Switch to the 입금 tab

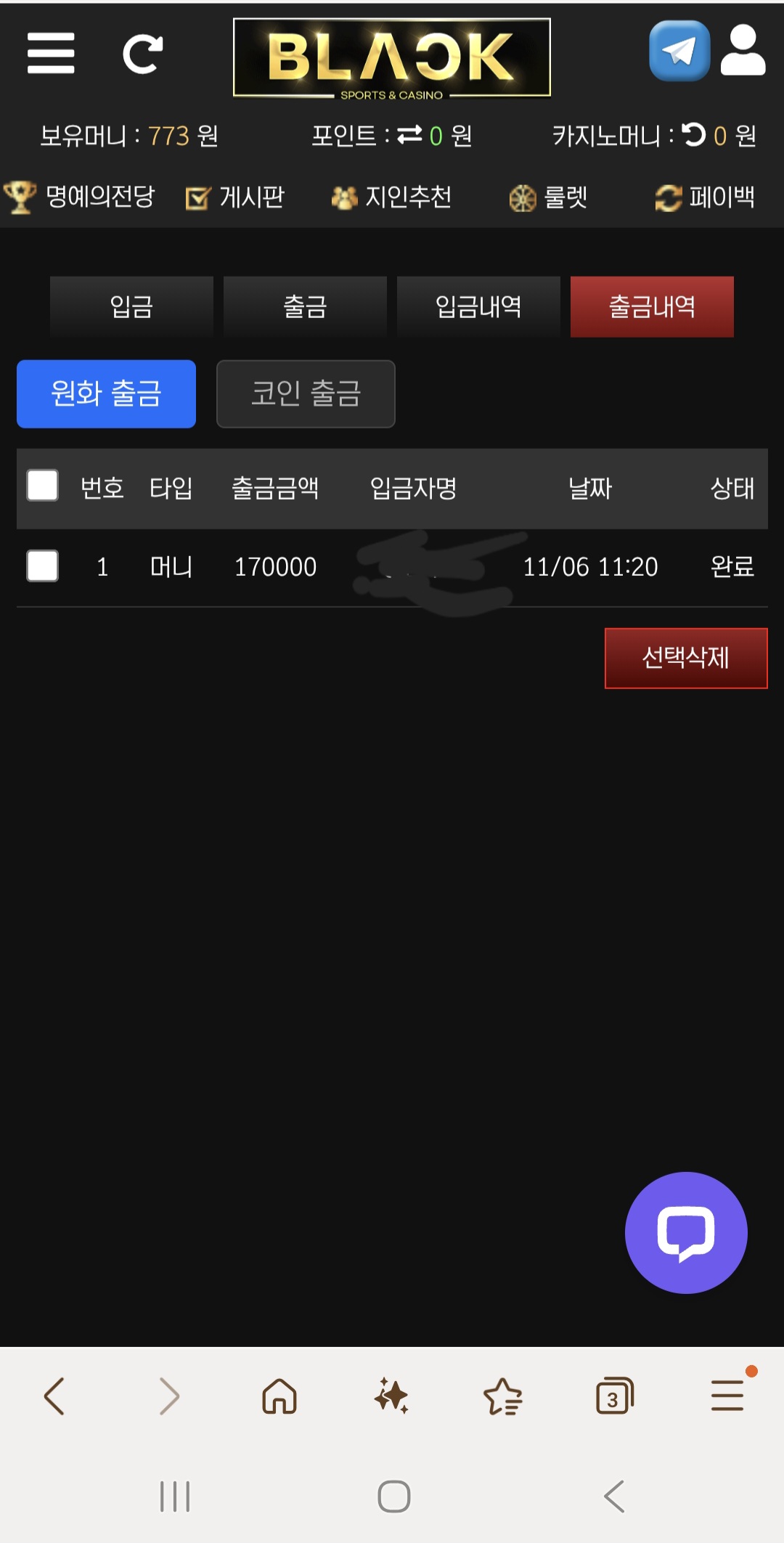(x=131, y=306)
